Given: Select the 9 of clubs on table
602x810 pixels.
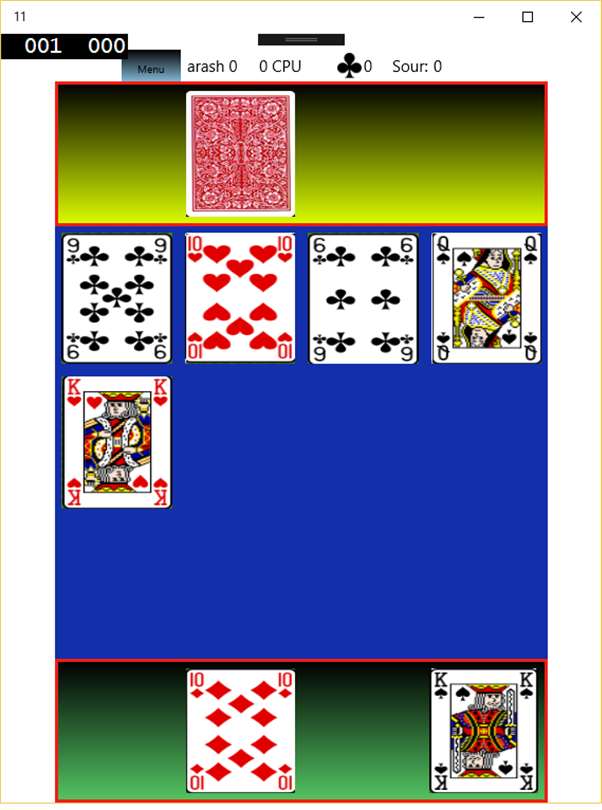Looking at the screenshot, I should point(117,298).
